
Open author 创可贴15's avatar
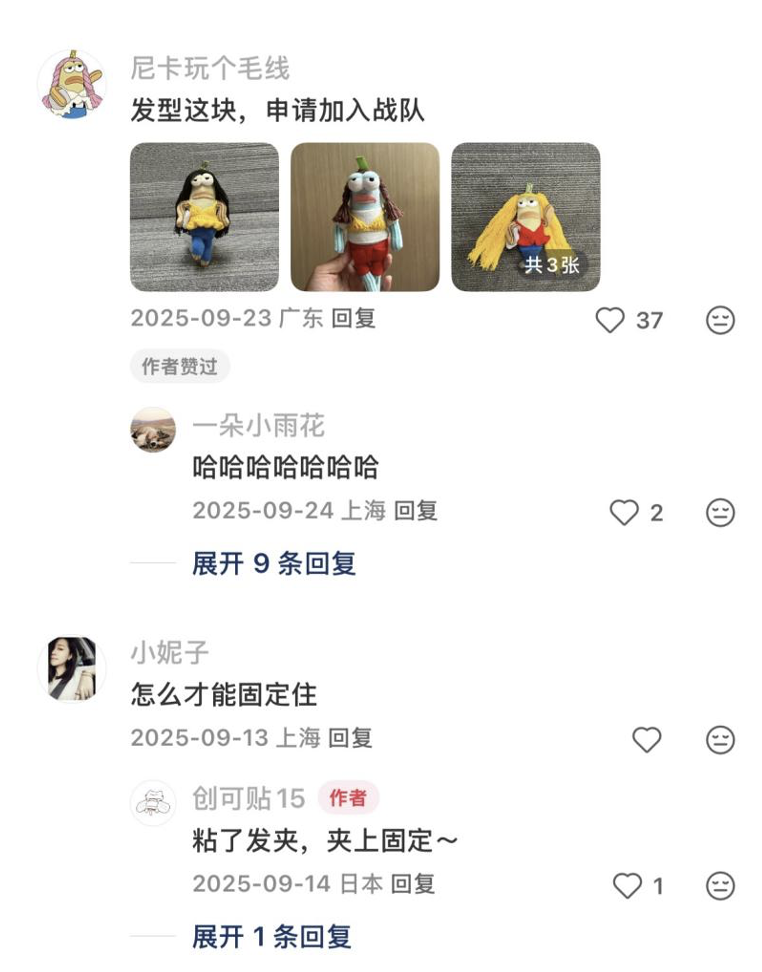pyautogui.click(x=153, y=802)
